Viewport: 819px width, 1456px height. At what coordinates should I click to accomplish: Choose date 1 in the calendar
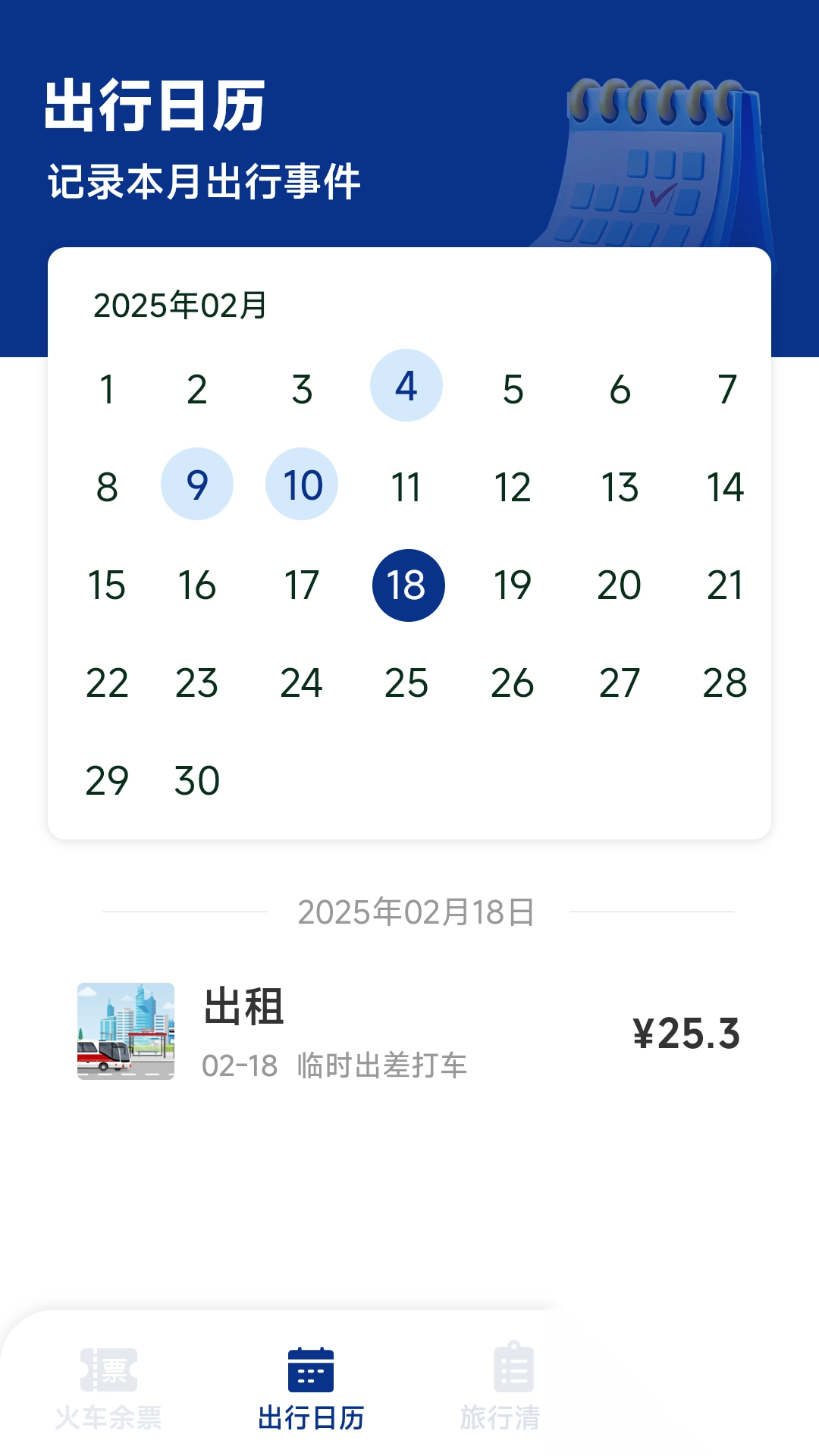point(107,390)
